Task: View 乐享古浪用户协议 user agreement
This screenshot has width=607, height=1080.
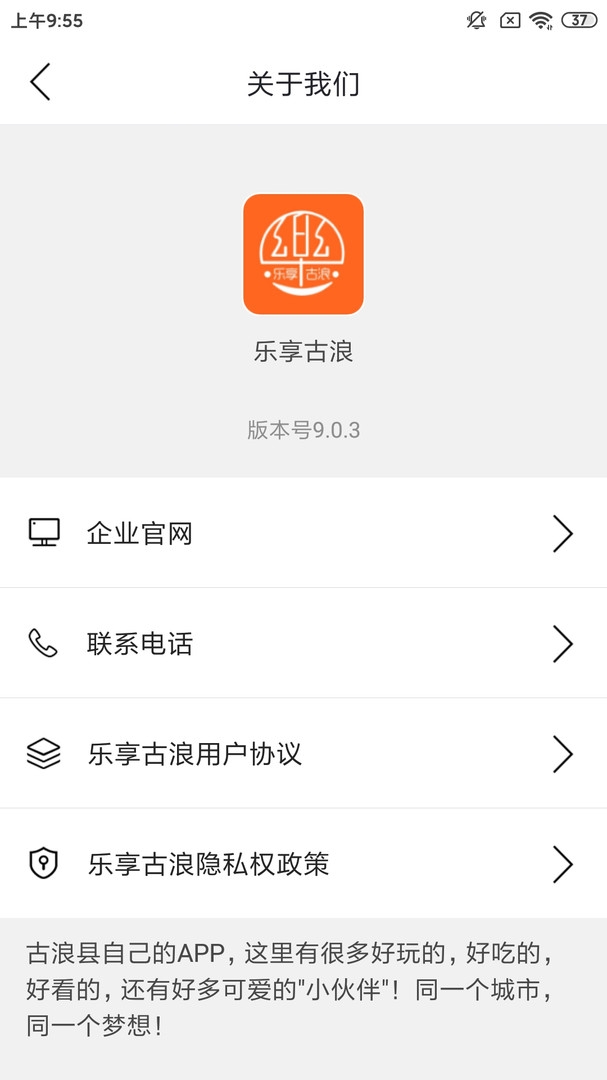Action: tap(303, 754)
